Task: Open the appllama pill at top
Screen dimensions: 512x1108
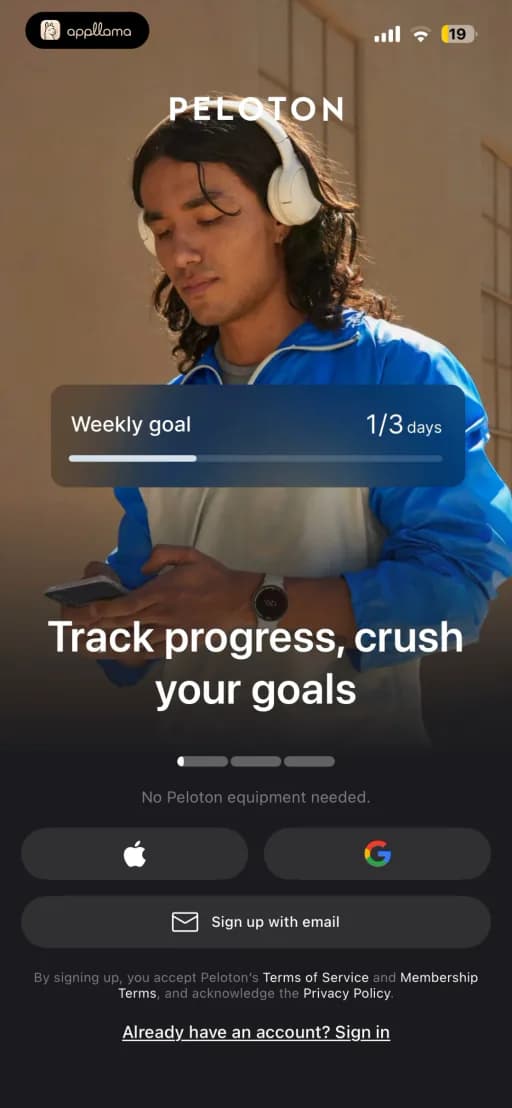Action: (x=88, y=30)
